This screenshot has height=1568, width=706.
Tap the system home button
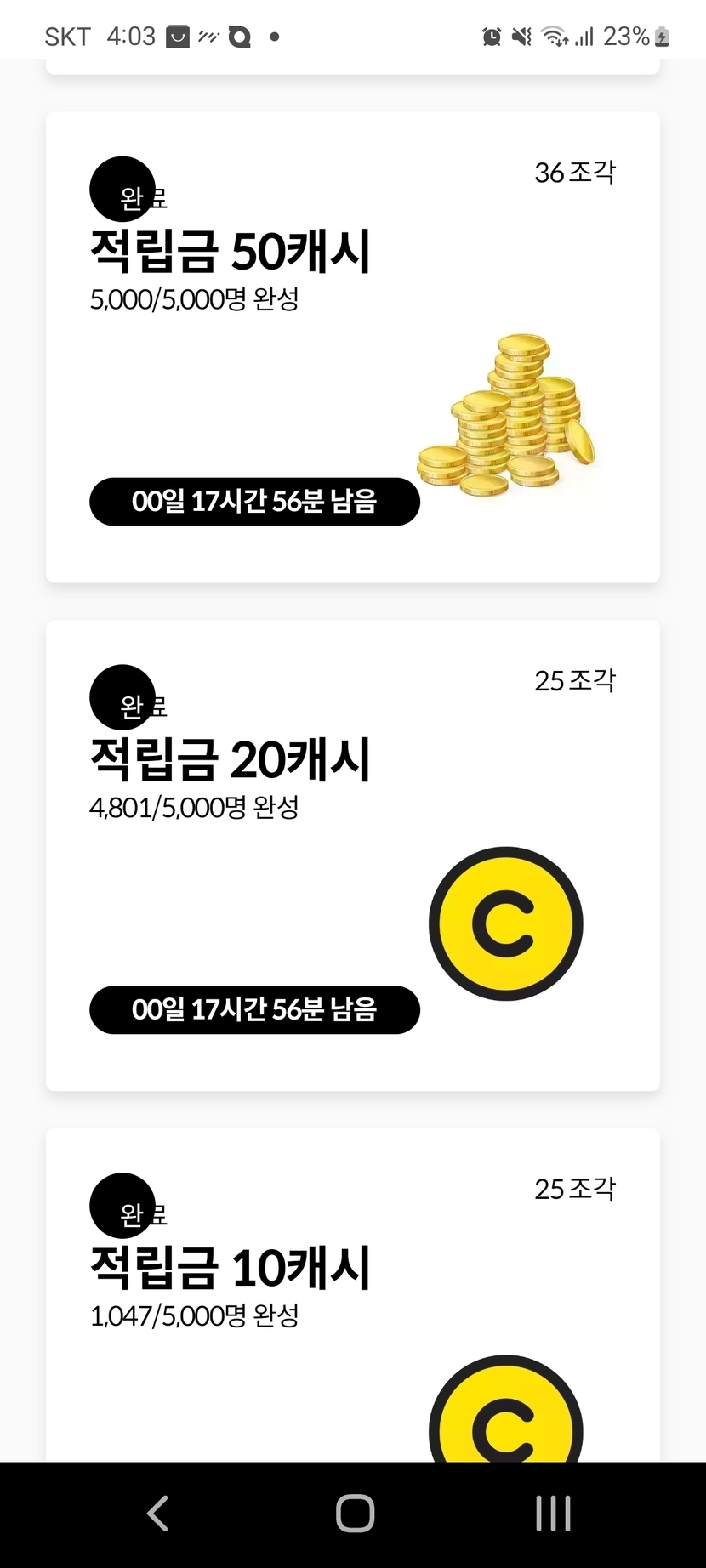tap(355, 1514)
